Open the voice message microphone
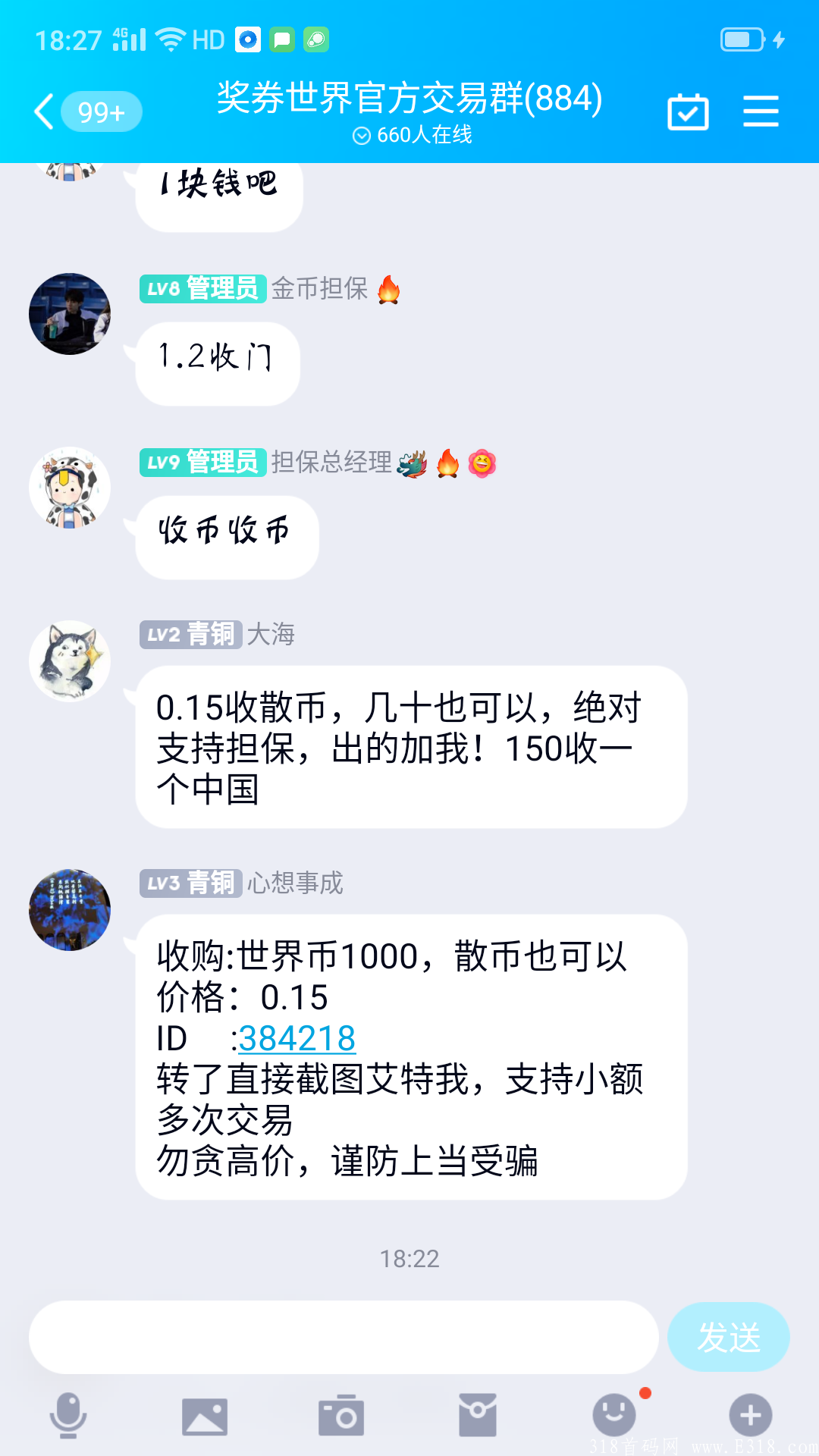This screenshot has height=1456, width=819. pos(70,1413)
